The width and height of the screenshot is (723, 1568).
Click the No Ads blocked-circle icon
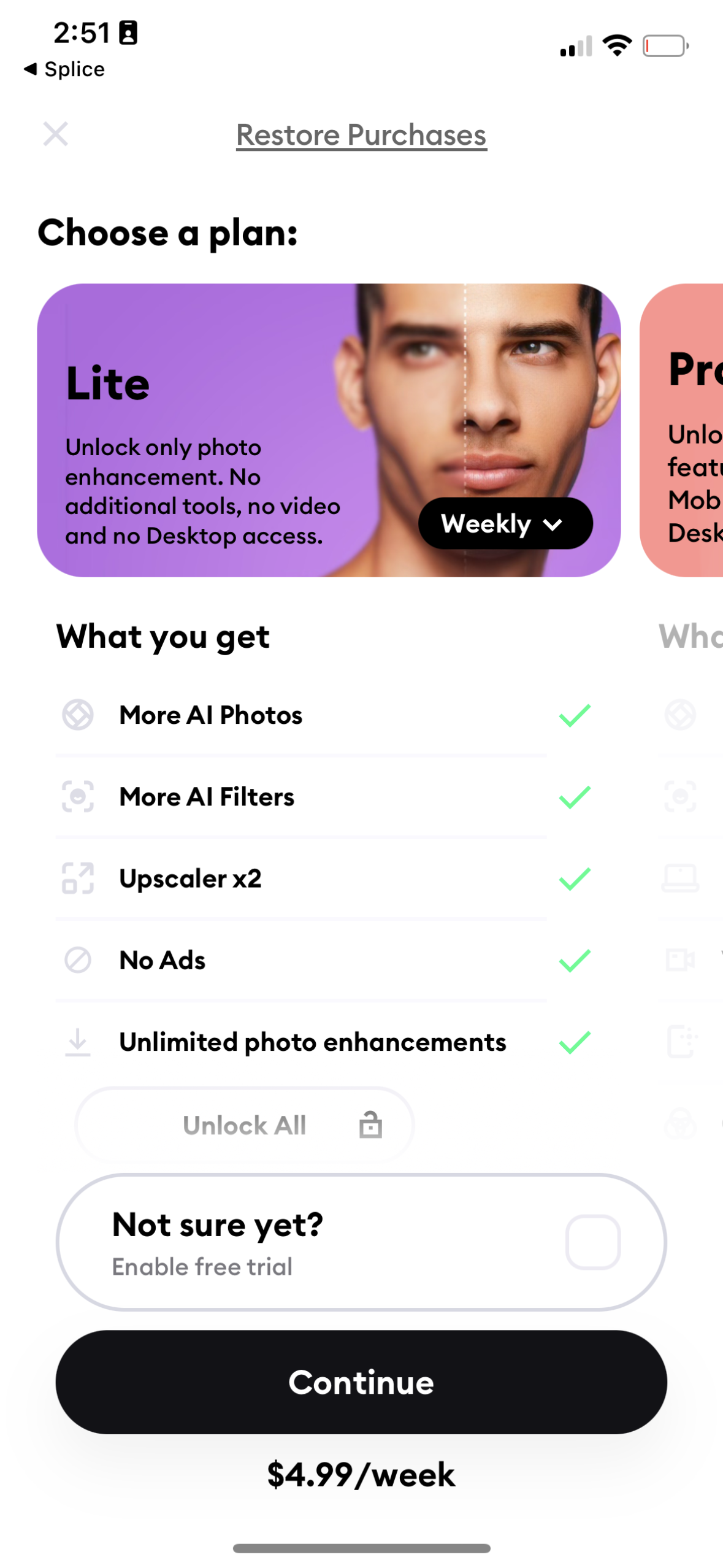pyautogui.click(x=77, y=960)
